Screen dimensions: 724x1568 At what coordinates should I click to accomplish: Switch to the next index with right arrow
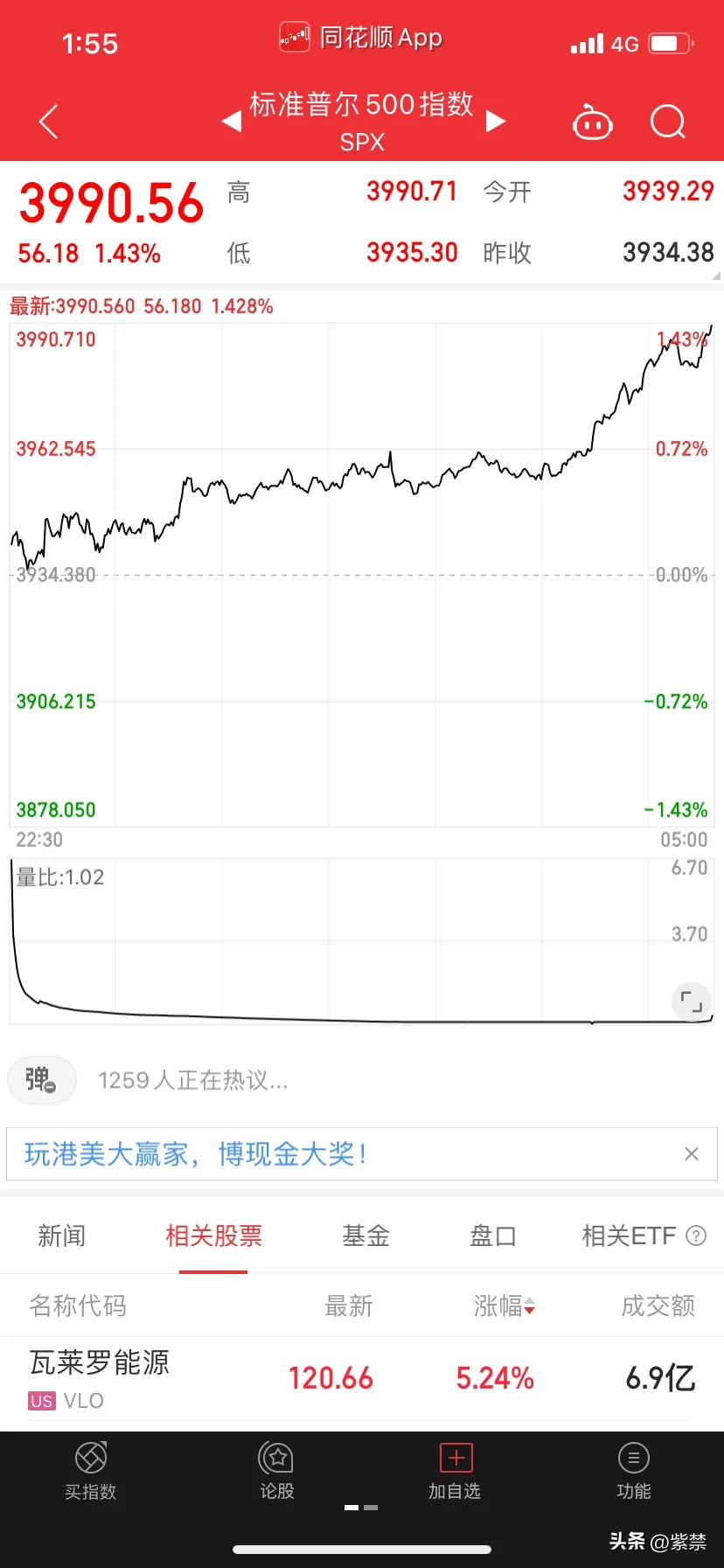tap(496, 121)
